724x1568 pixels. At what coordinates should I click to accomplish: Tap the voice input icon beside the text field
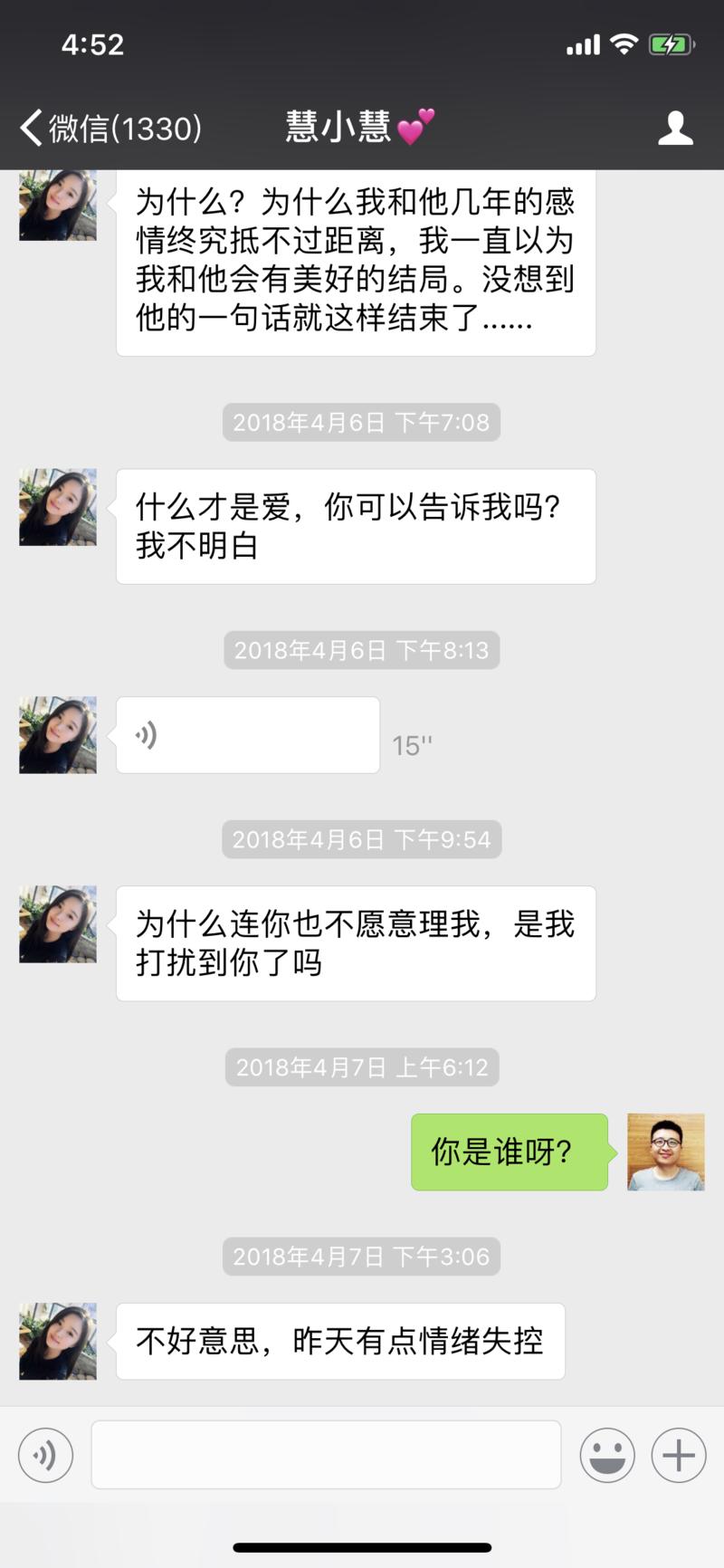(45, 1455)
